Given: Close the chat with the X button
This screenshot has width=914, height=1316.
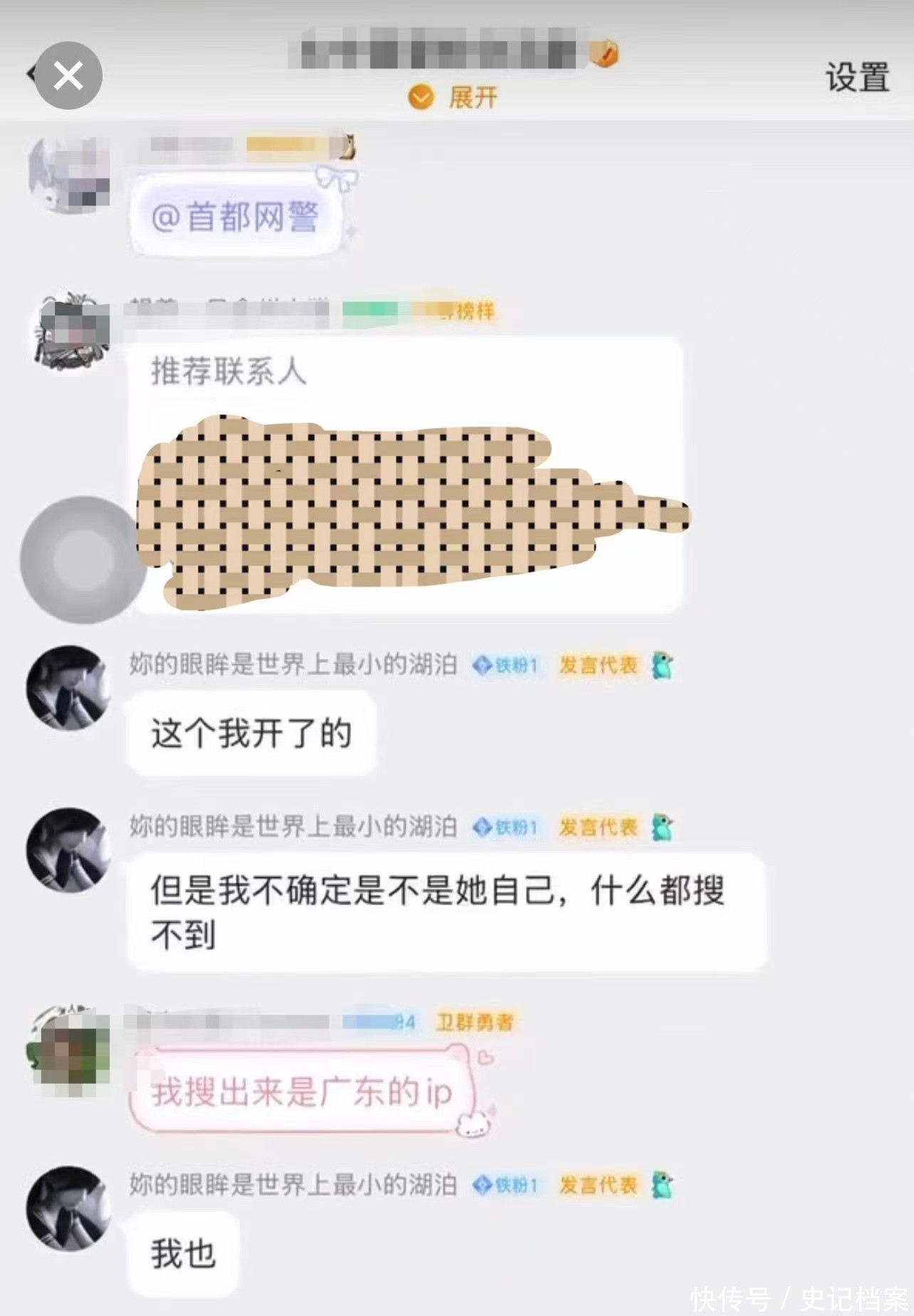Looking at the screenshot, I should coord(68,75).
